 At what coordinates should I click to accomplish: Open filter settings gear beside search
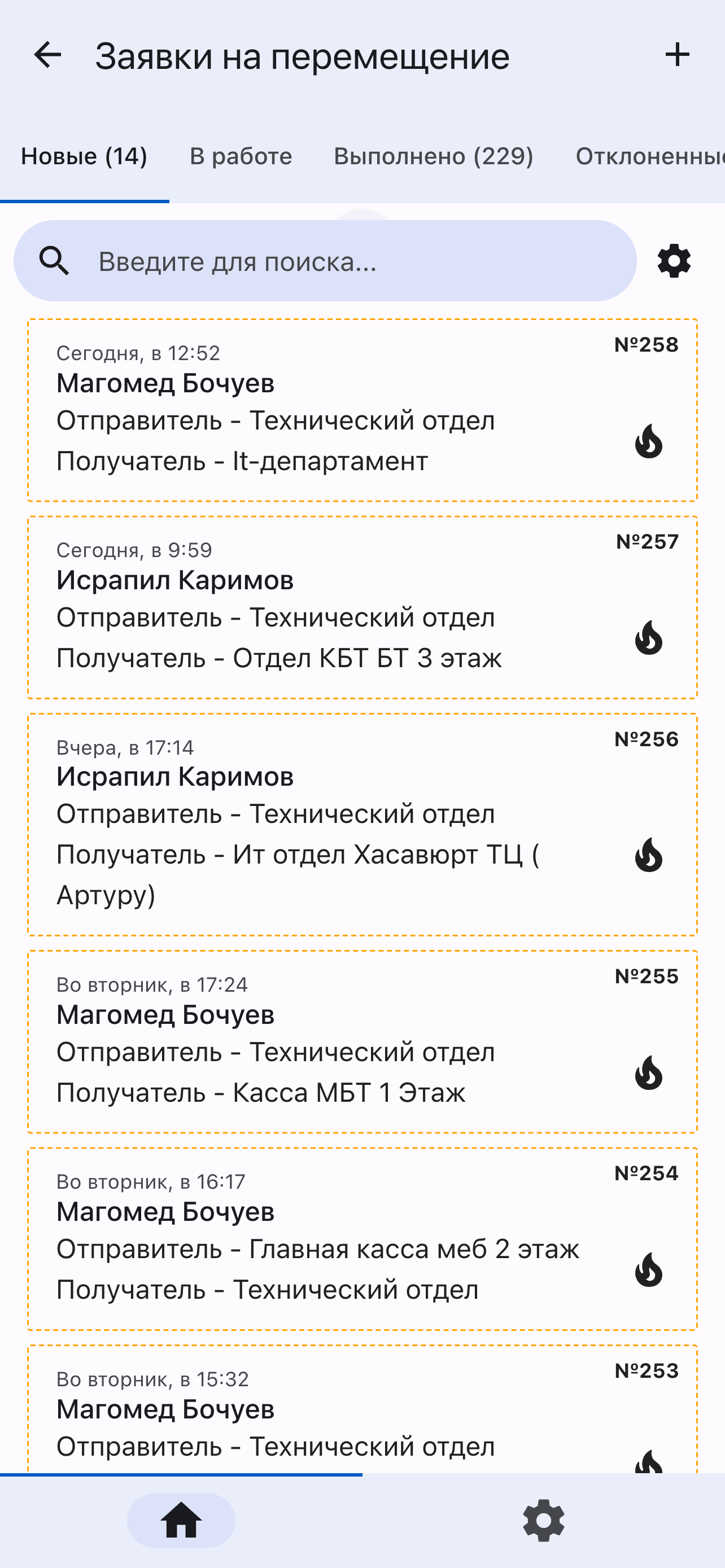(x=674, y=261)
